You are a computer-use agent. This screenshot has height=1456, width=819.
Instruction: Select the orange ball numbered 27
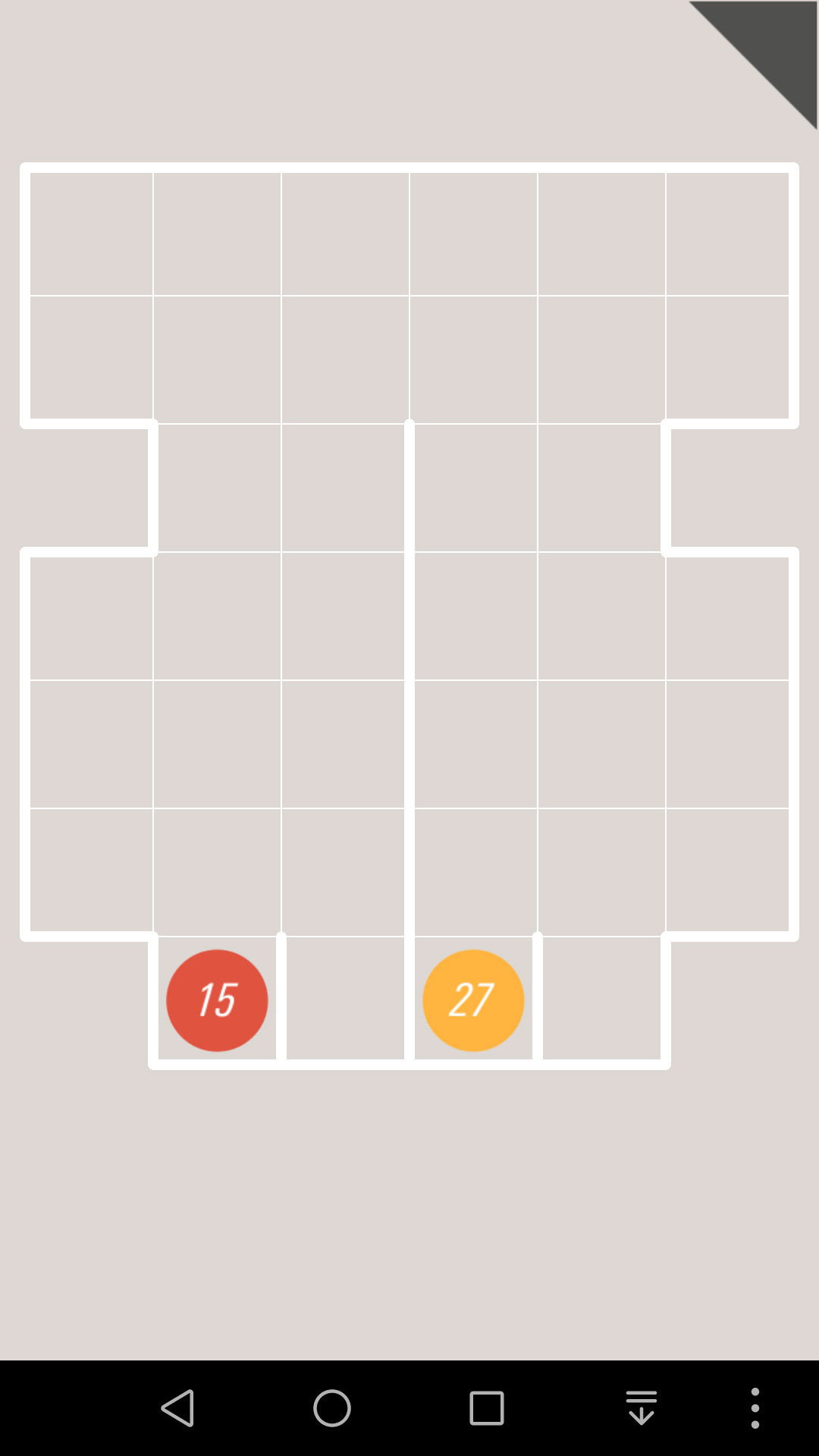[473, 1000]
